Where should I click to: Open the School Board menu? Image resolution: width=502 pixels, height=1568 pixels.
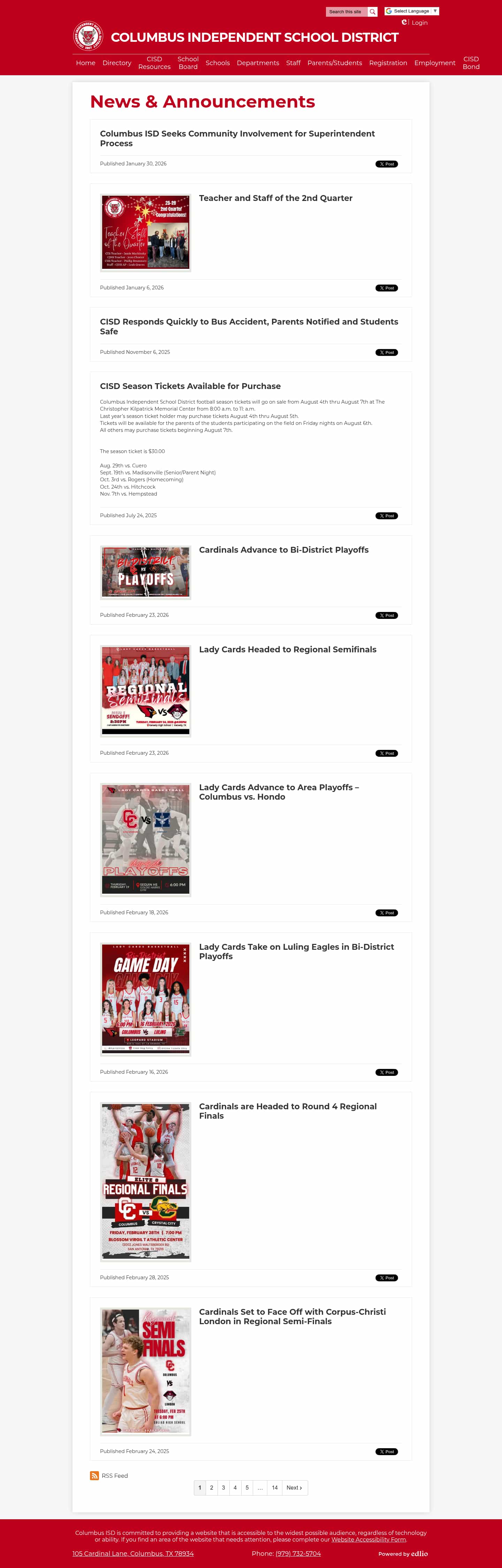pyautogui.click(x=188, y=63)
